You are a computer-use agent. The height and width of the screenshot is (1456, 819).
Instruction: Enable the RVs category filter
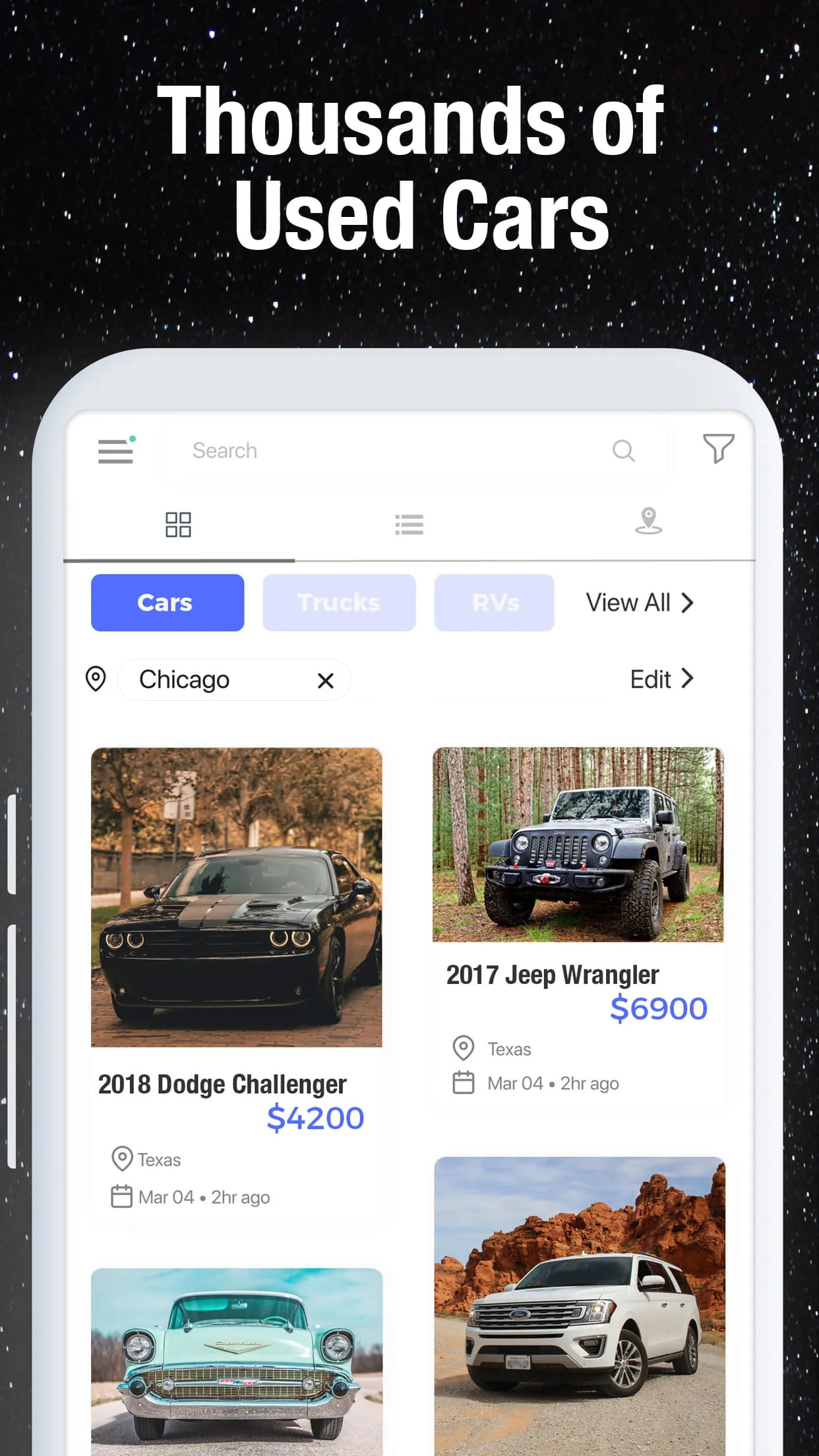(x=494, y=601)
